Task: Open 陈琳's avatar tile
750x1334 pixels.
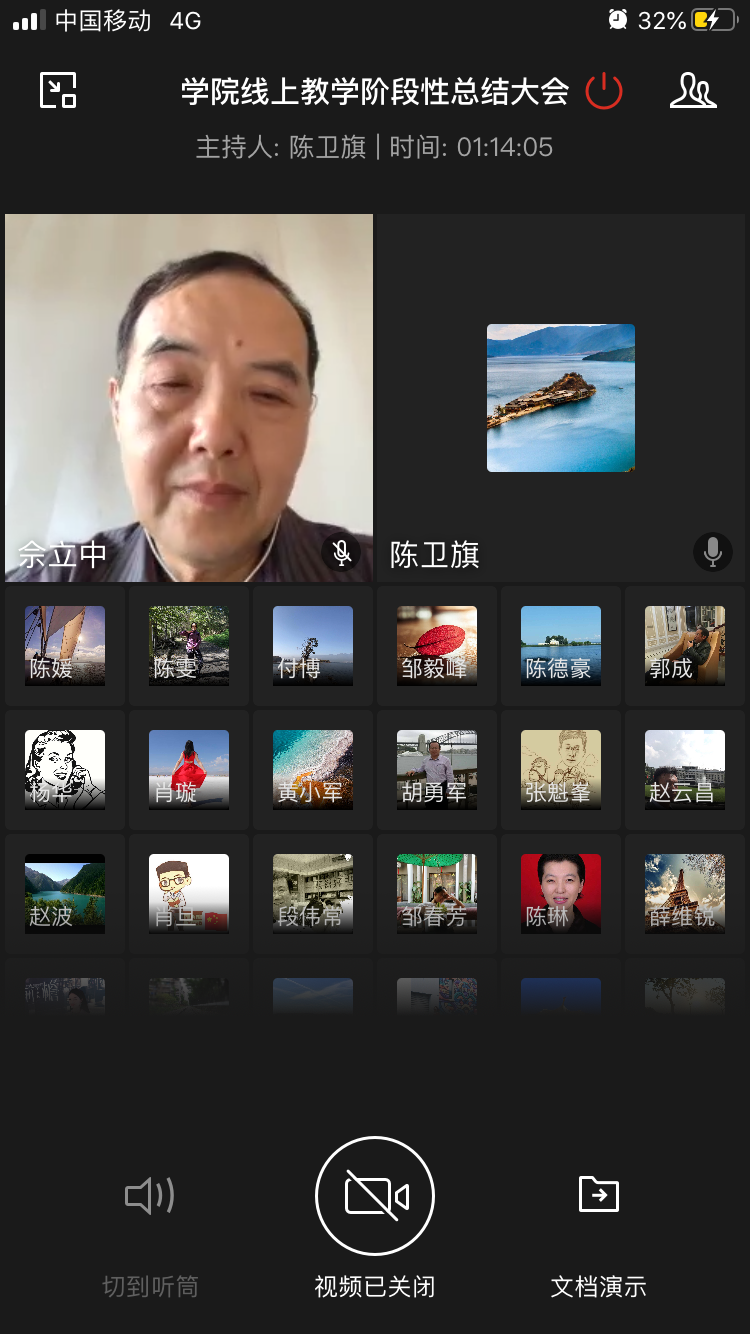Action: [561, 894]
